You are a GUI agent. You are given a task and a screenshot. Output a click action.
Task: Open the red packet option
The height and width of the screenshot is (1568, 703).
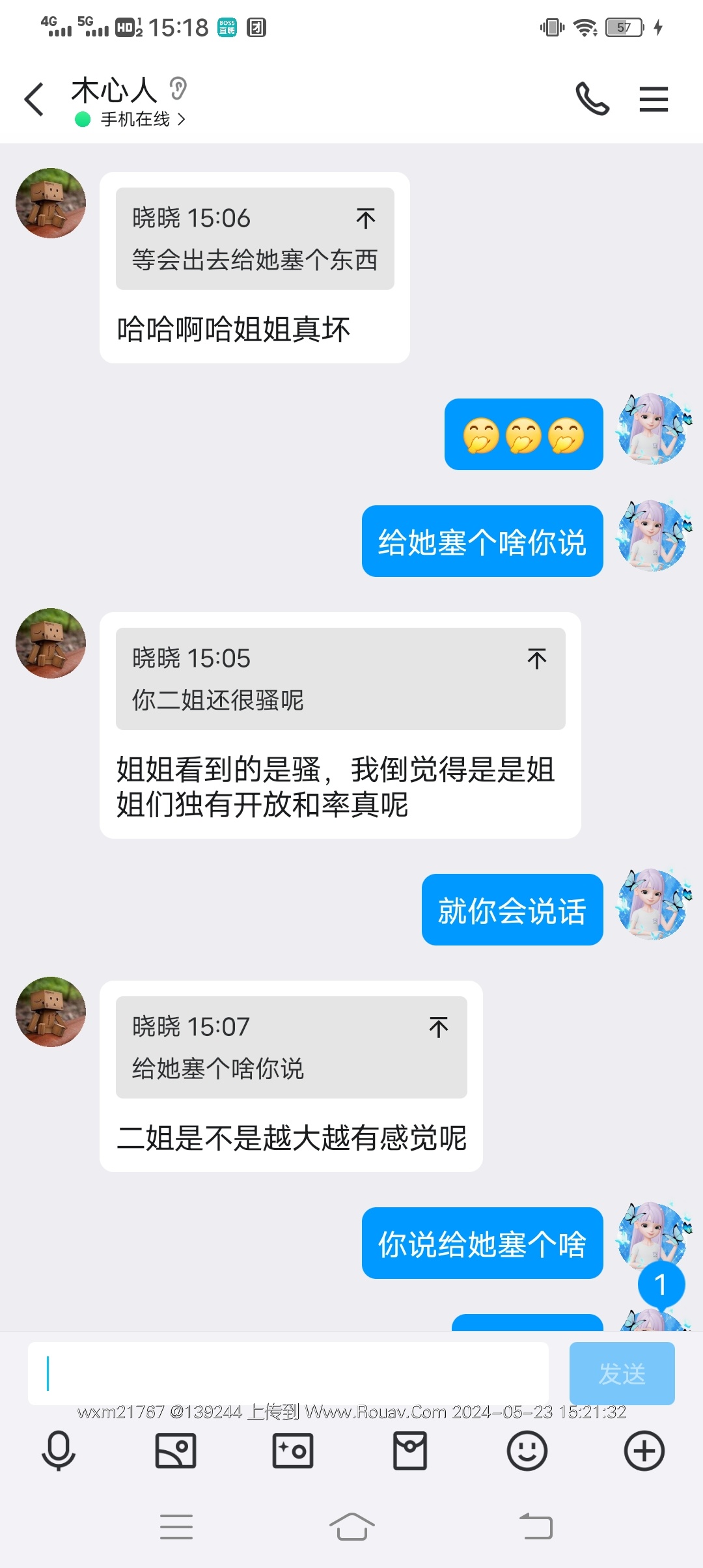pyautogui.click(x=410, y=1451)
